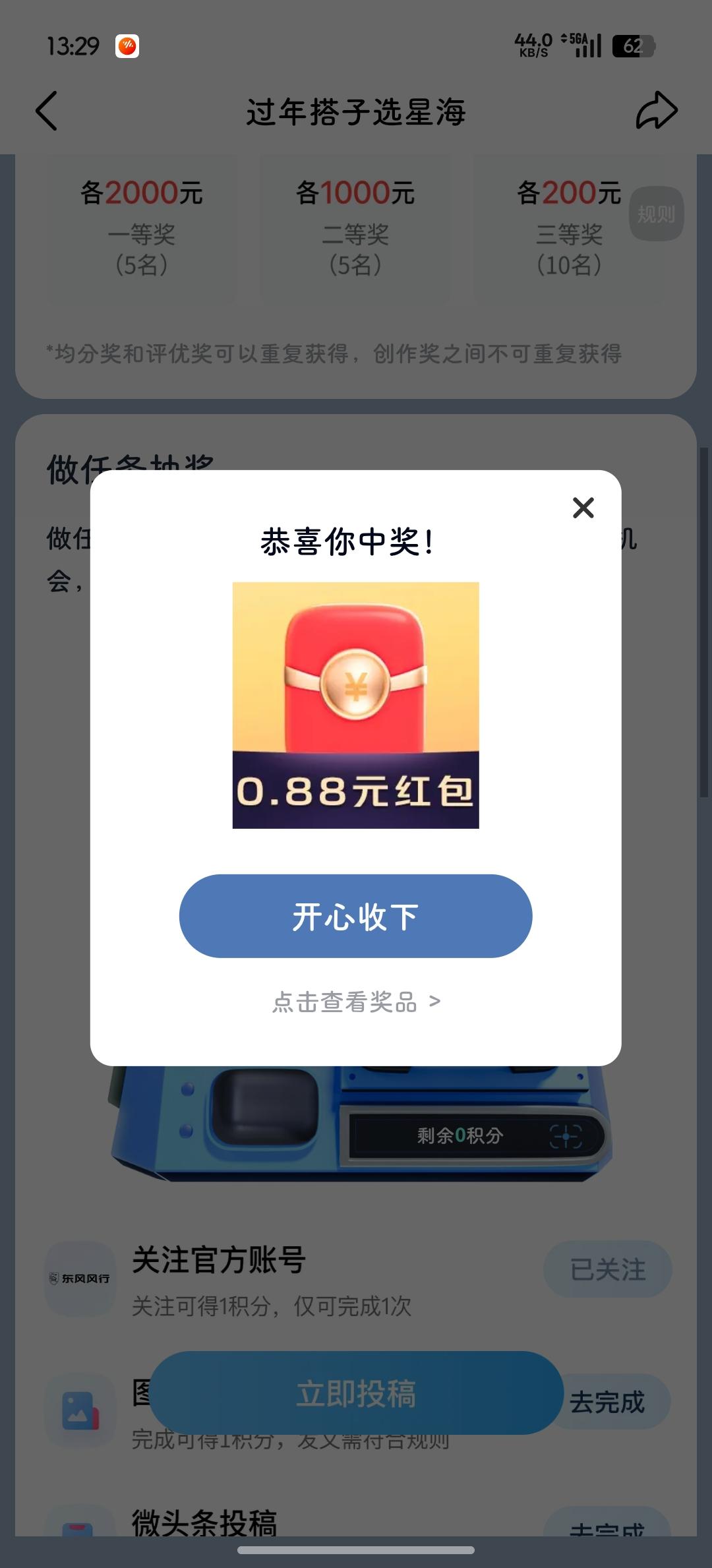Screen dimensions: 712x1568
Task: Tap the back arrow to exit activity page
Action: tap(47, 111)
